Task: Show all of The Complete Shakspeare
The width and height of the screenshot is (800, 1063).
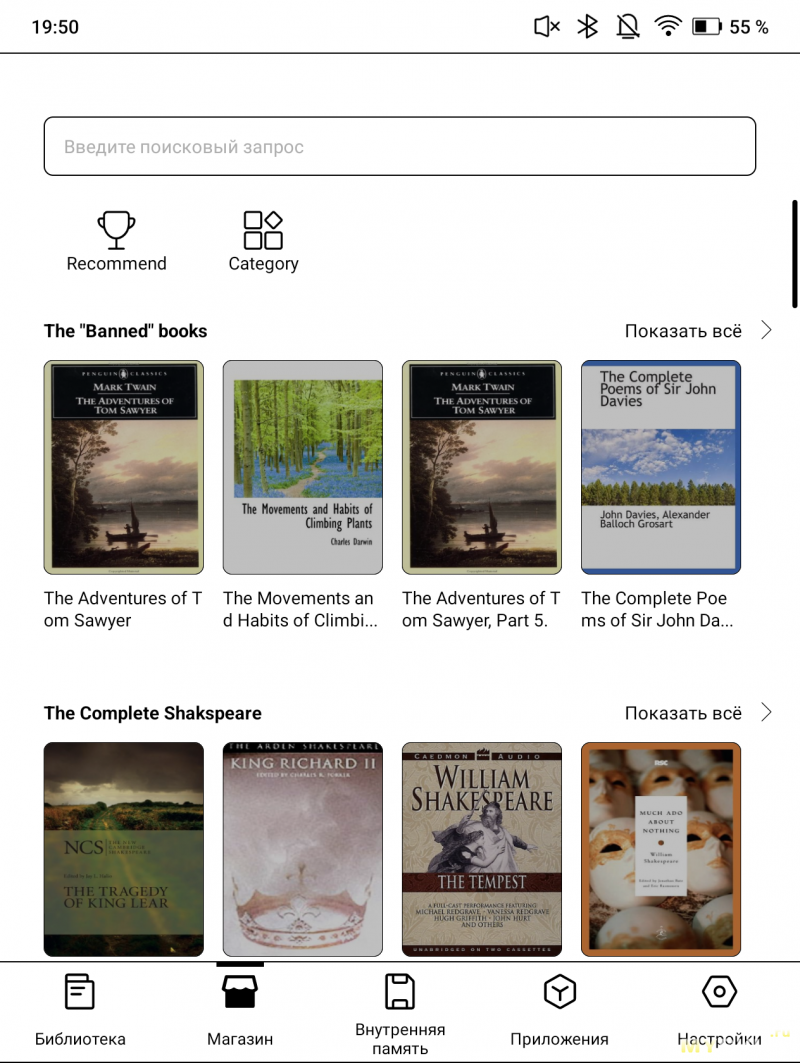Action: (698, 713)
